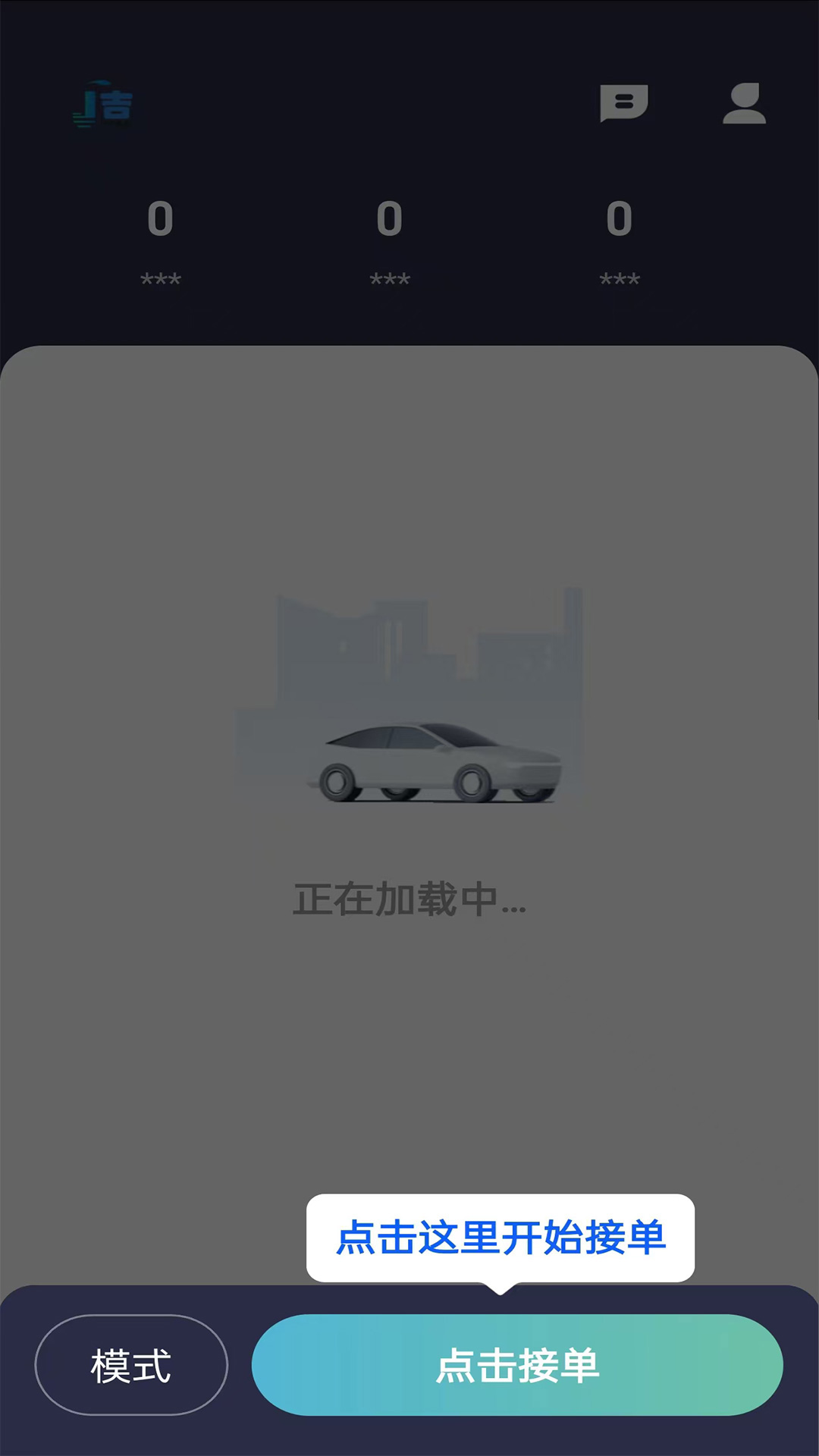Open the messages icon

click(623, 103)
